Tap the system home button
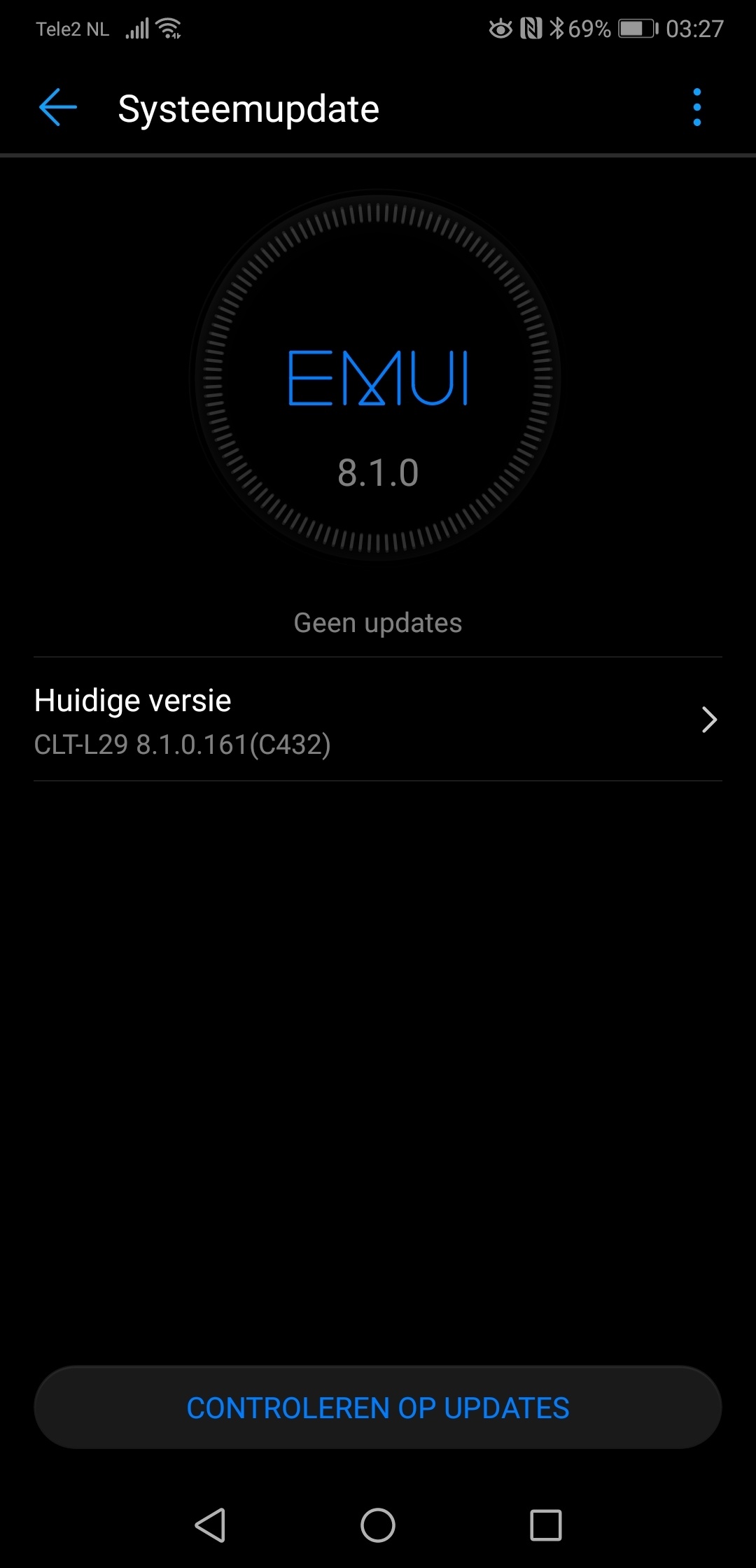This screenshot has width=756, height=1568. 378,1525
